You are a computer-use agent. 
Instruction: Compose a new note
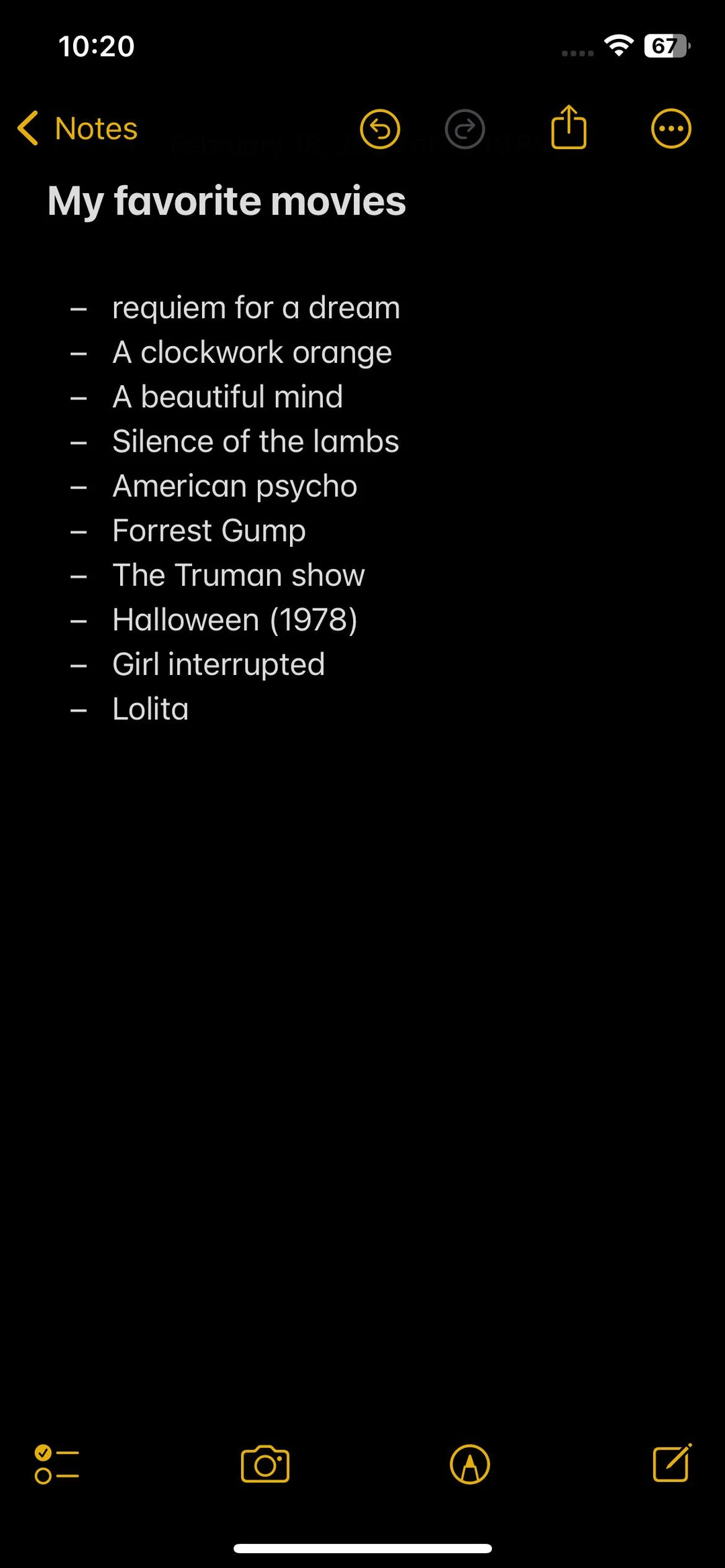pos(671,1463)
